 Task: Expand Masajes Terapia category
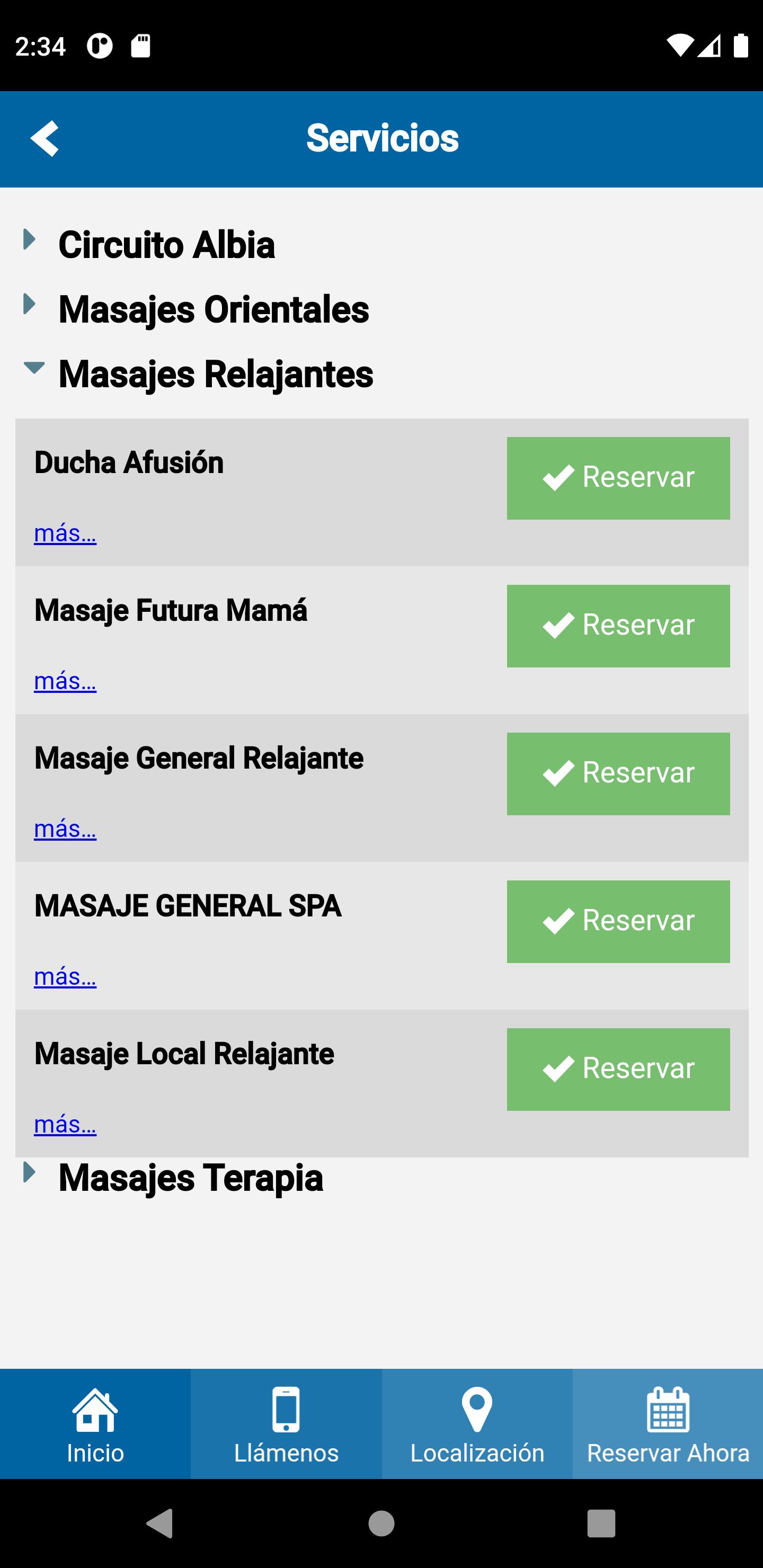click(191, 1177)
